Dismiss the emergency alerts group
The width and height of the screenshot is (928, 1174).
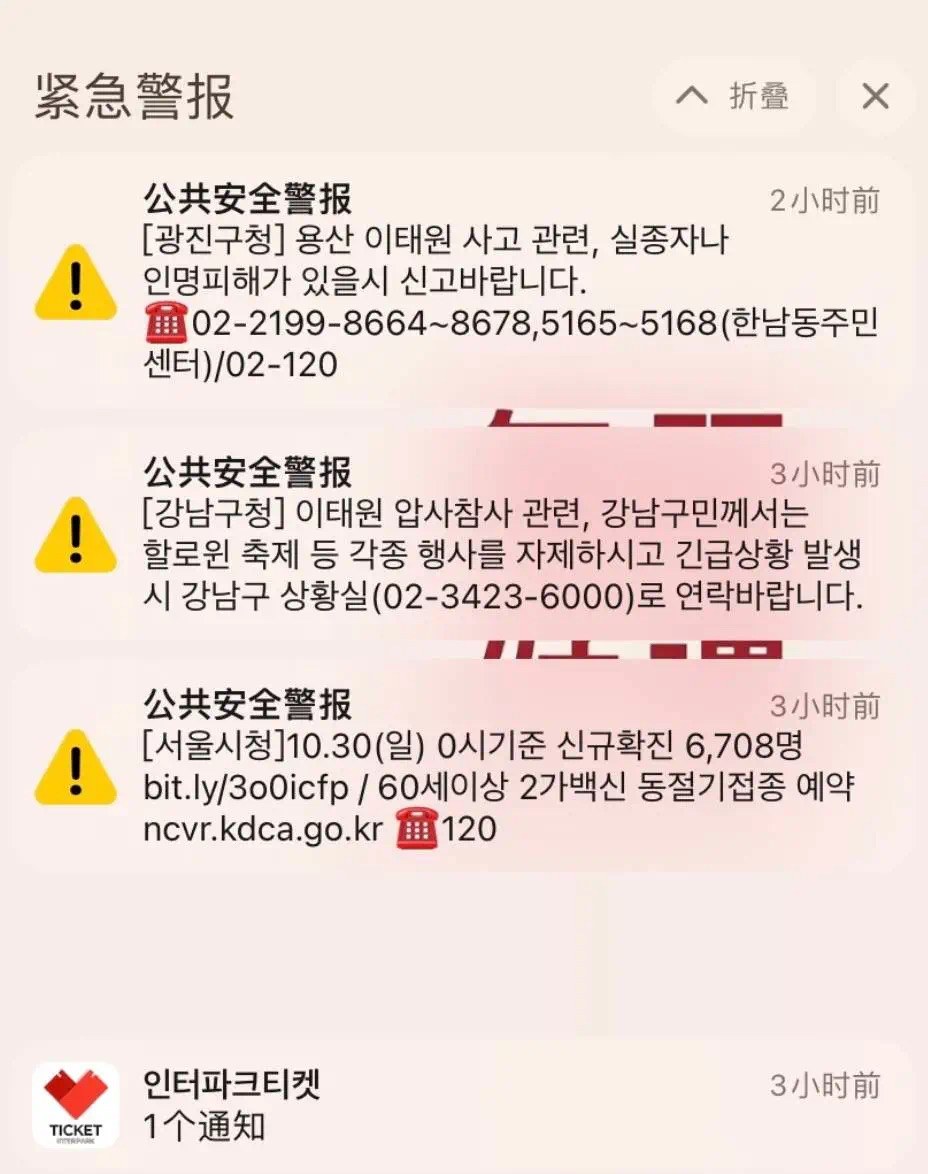875,97
